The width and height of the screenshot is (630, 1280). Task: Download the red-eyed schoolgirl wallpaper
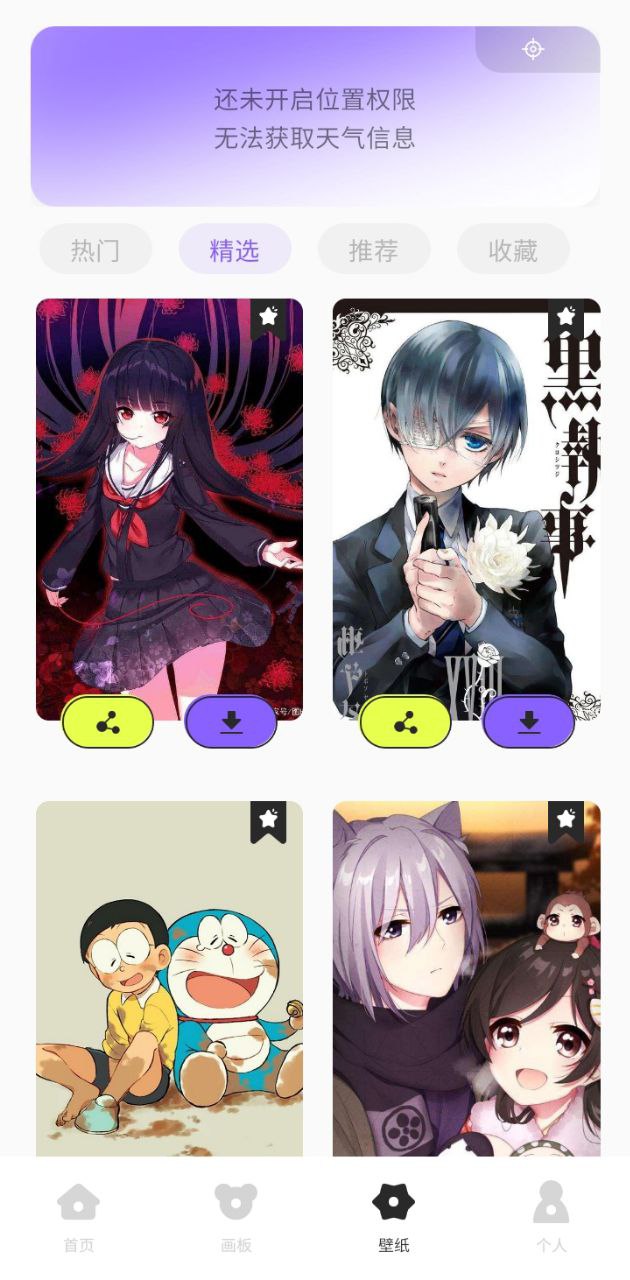(x=231, y=722)
